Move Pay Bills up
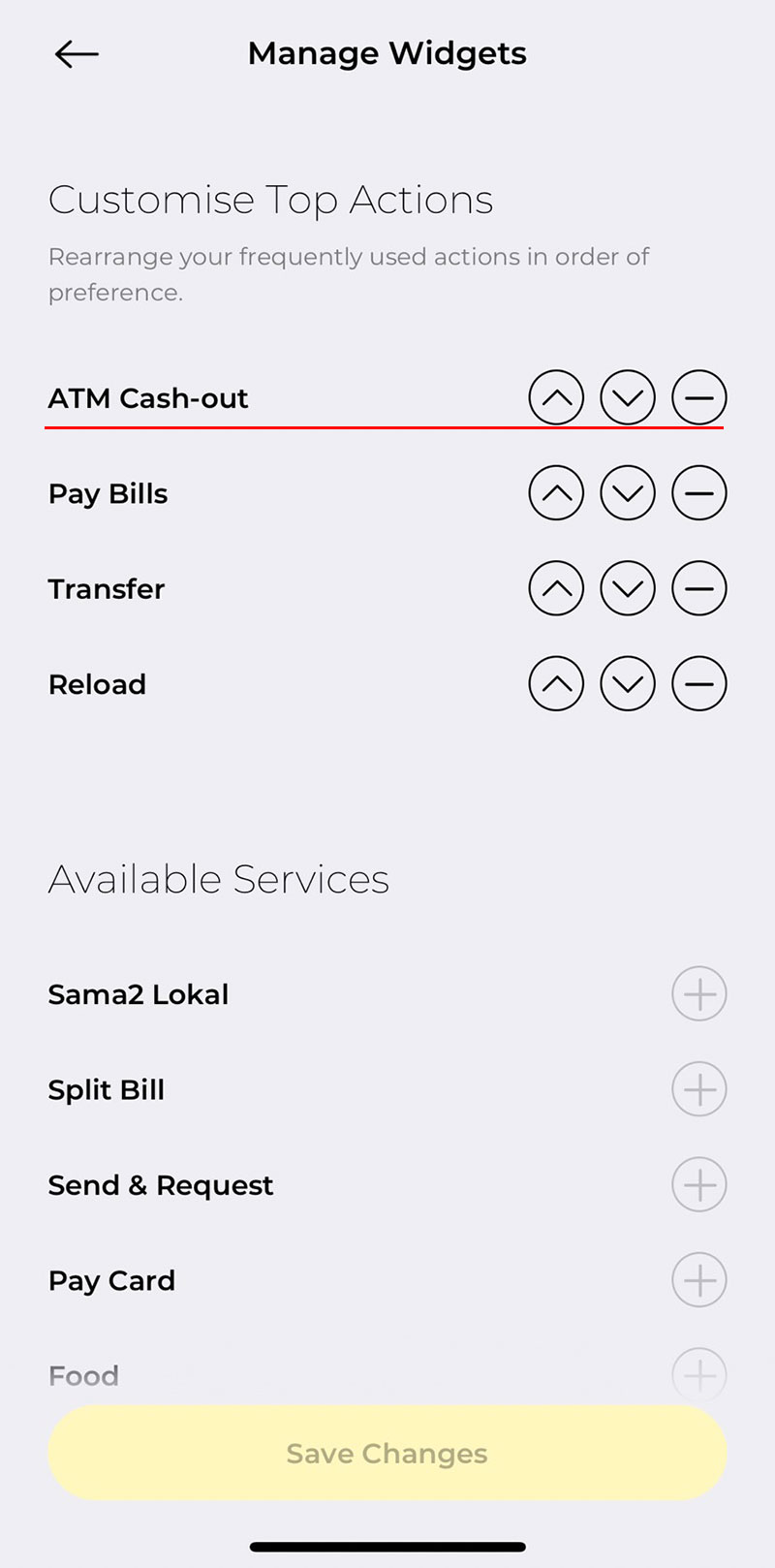Image resolution: width=775 pixels, height=1568 pixels. 556,493
